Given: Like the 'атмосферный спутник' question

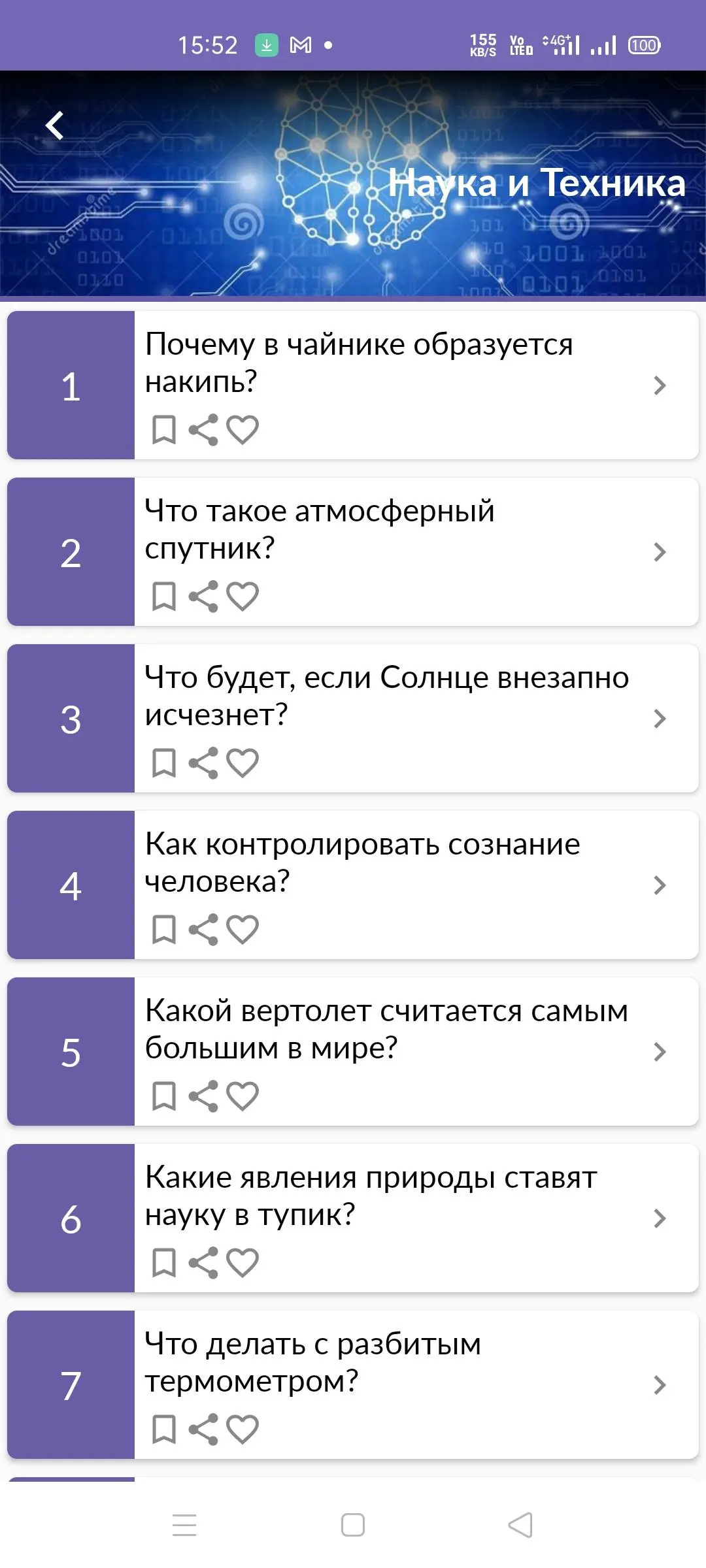Looking at the screenshot, I should (243, 596).
